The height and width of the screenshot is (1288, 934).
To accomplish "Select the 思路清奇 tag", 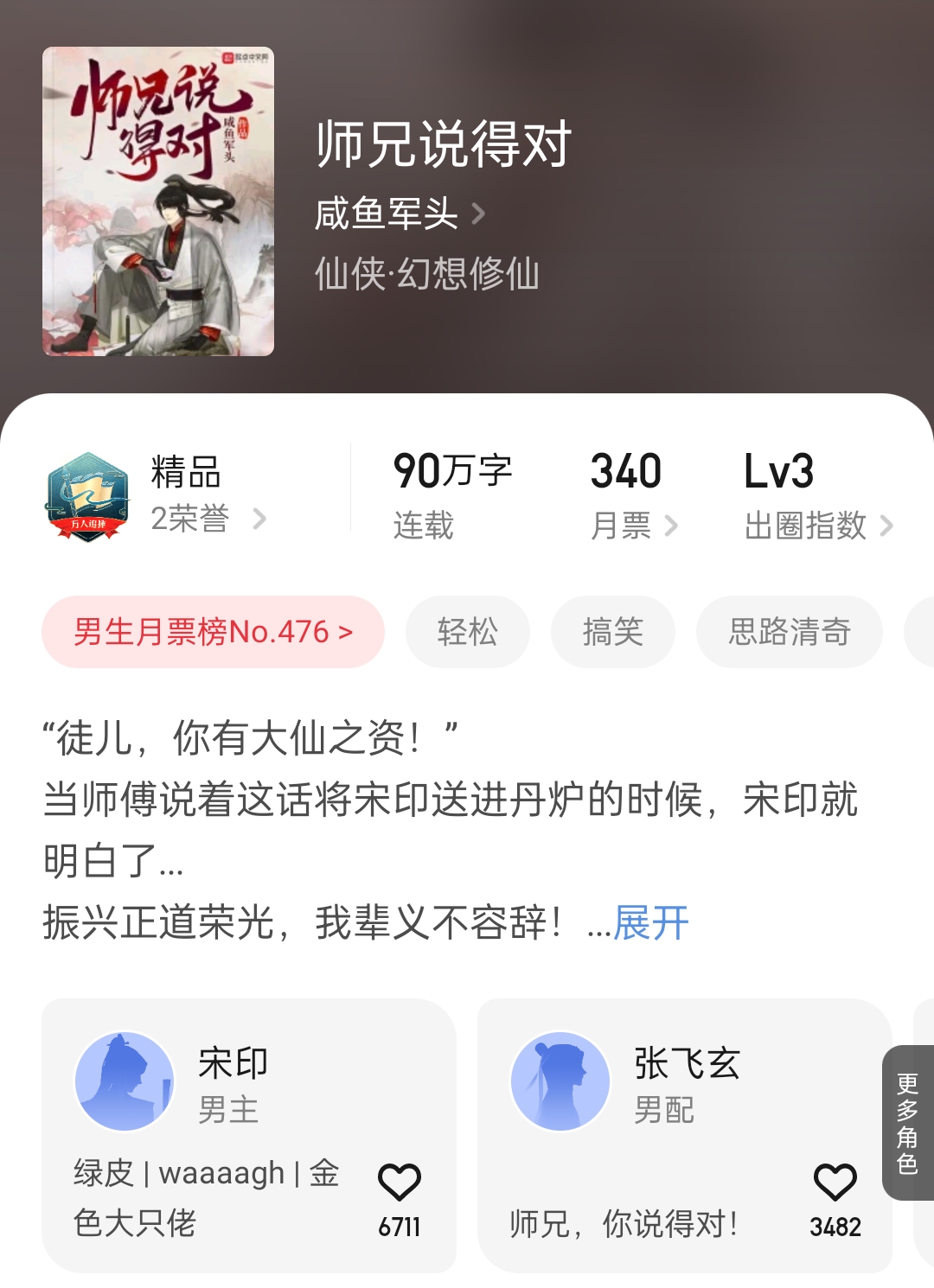I will coord(788,632).
